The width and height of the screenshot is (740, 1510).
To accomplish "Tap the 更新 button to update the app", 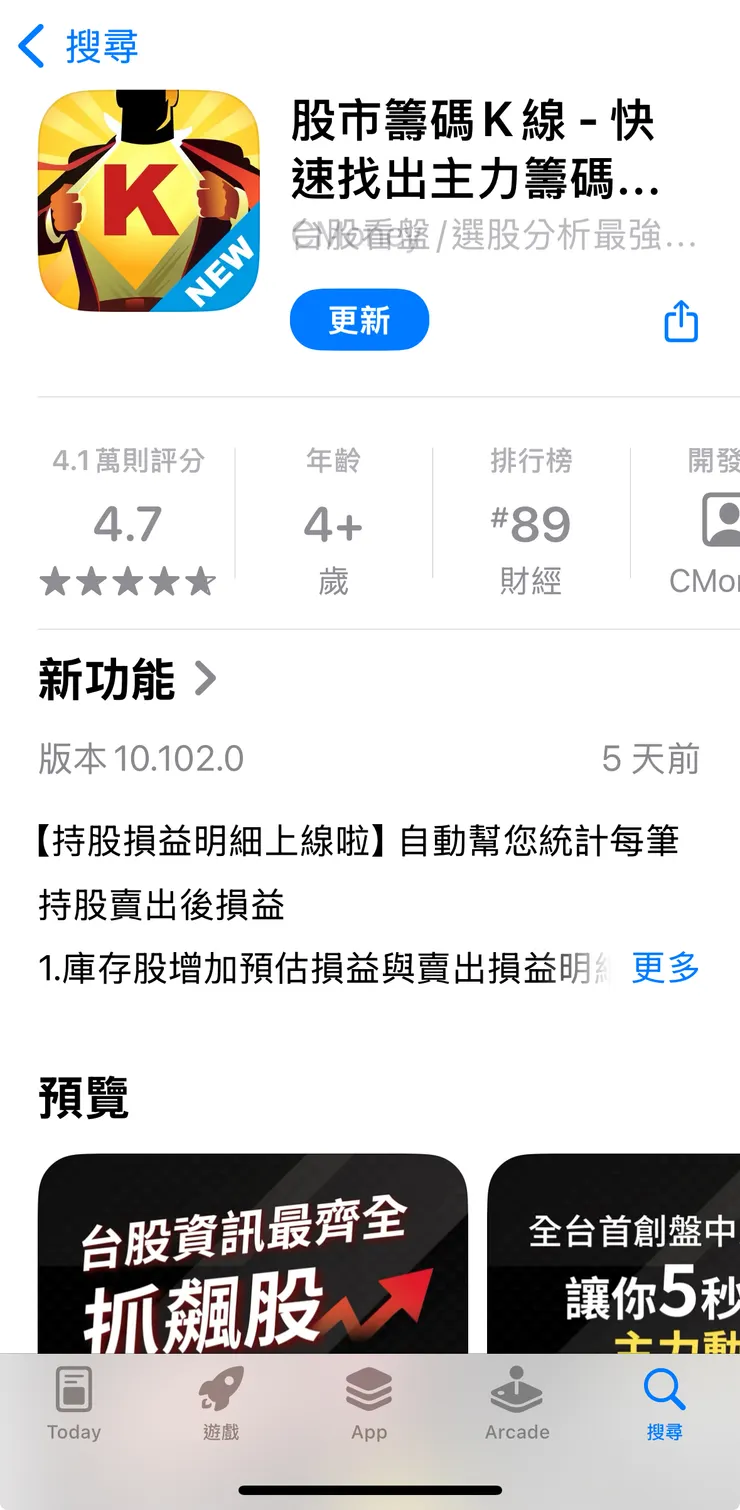I will pyautogui.click(x=359, y=320).
